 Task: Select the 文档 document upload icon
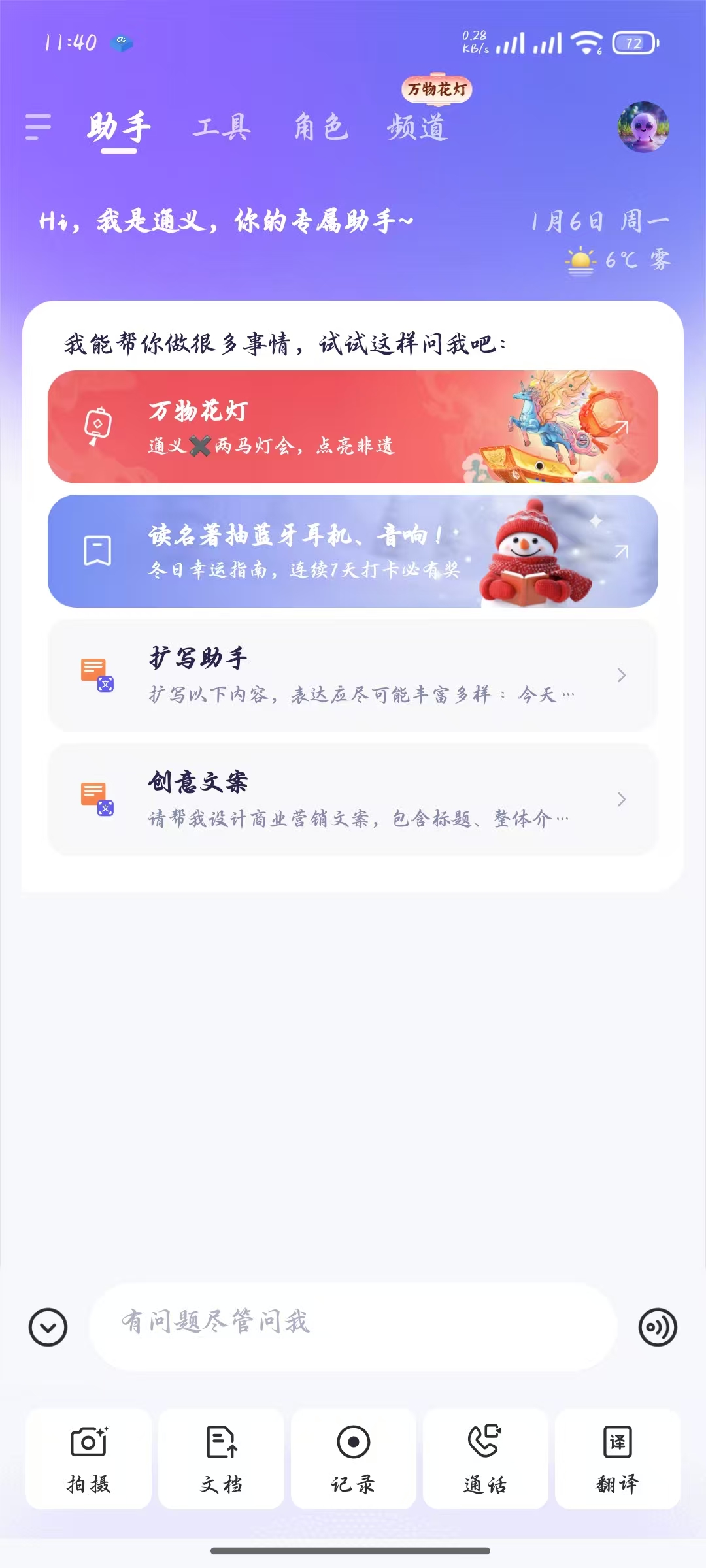tap(221, 1459)
